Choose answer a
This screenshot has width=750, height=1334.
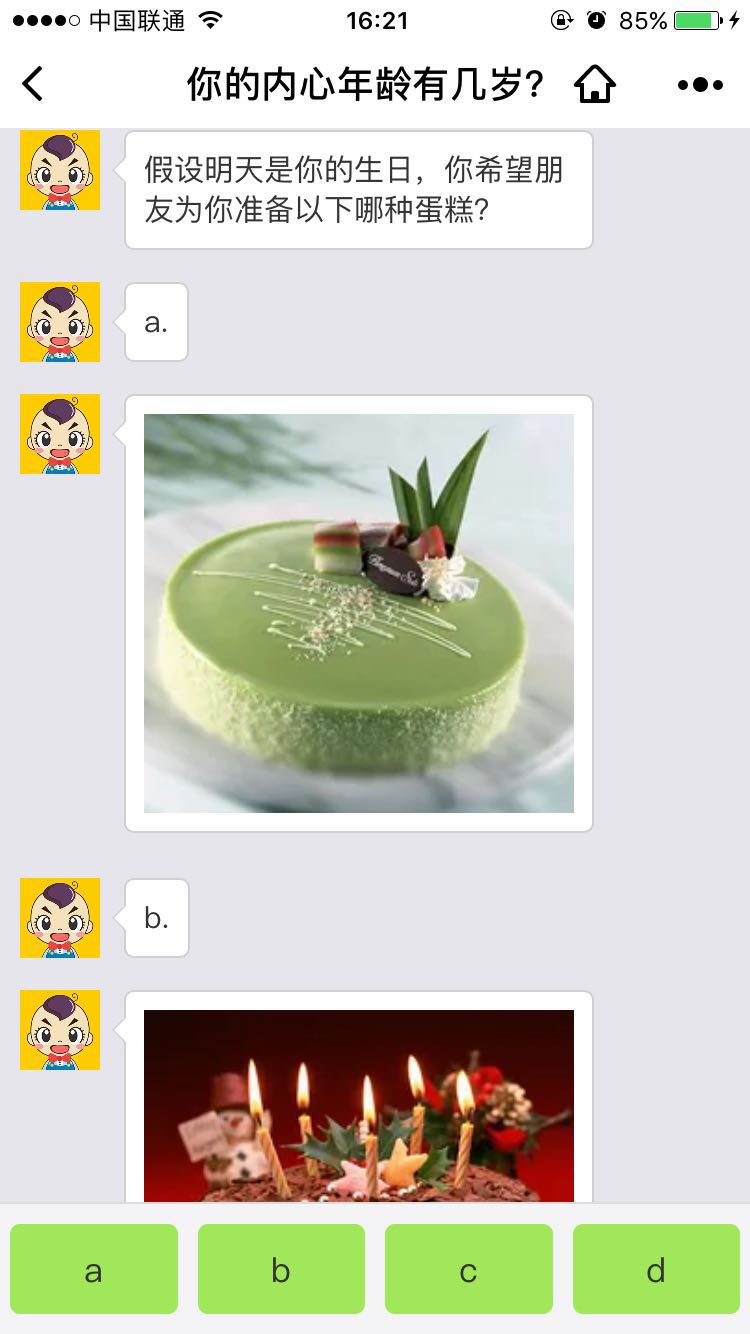[x=94, y=1269]
